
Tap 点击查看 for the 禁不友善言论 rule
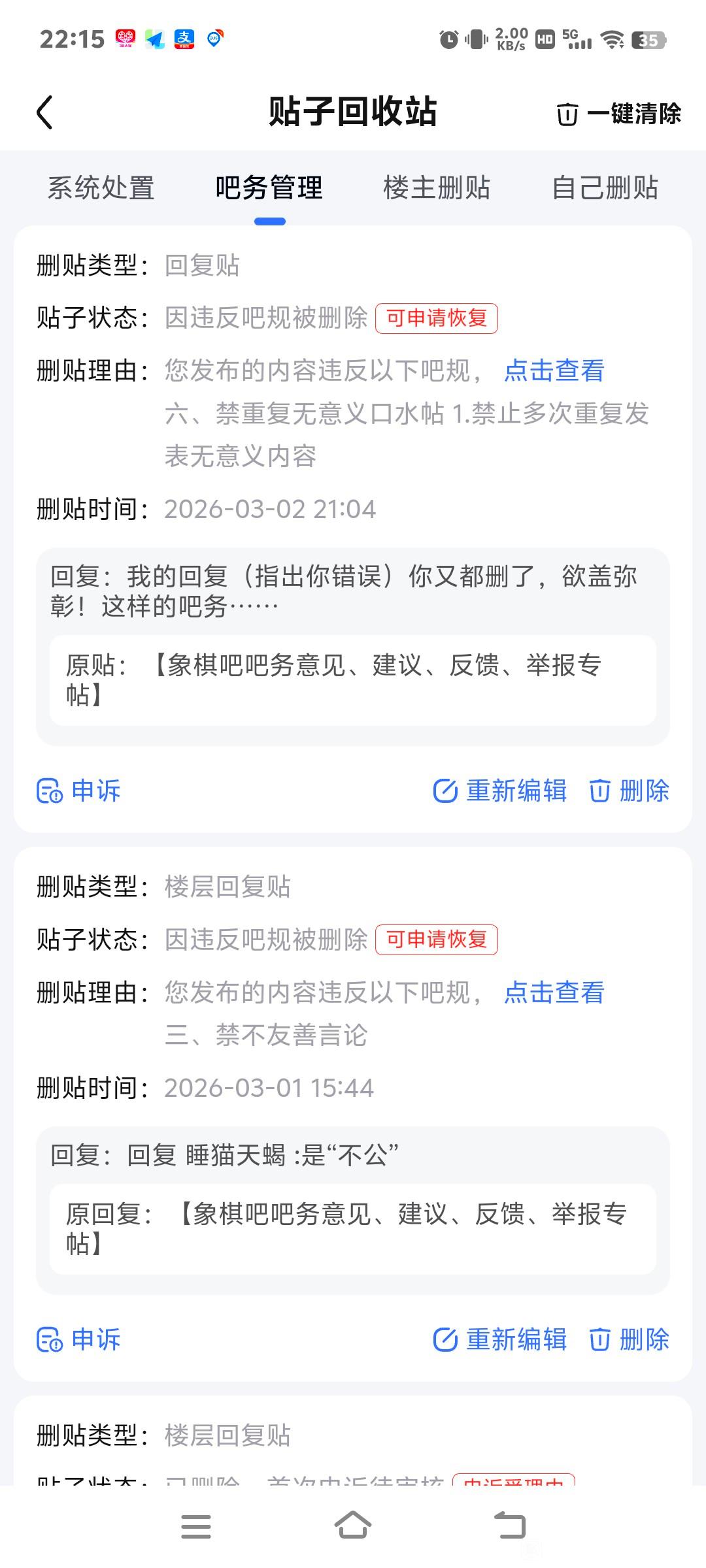[554, 992]
